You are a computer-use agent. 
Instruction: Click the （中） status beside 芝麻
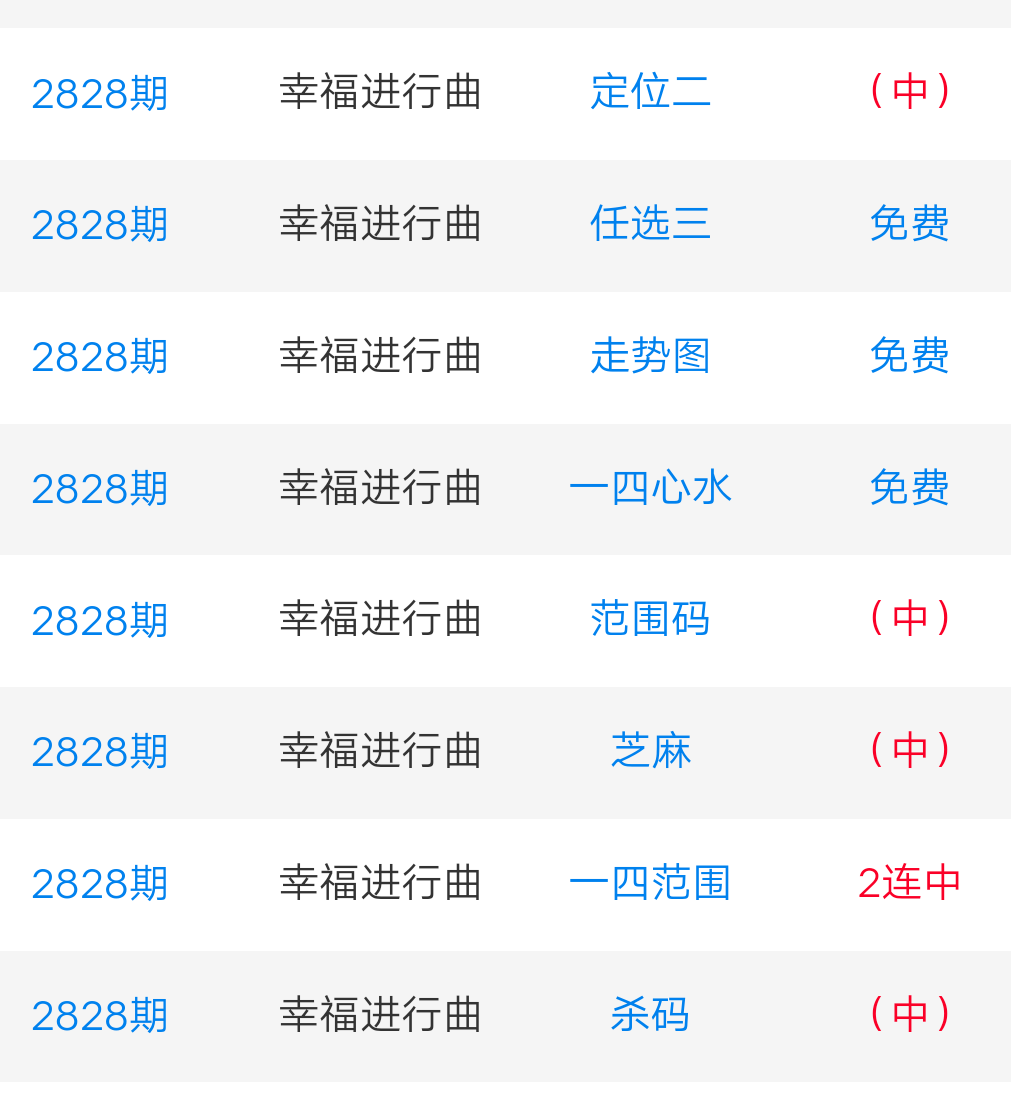908,752
